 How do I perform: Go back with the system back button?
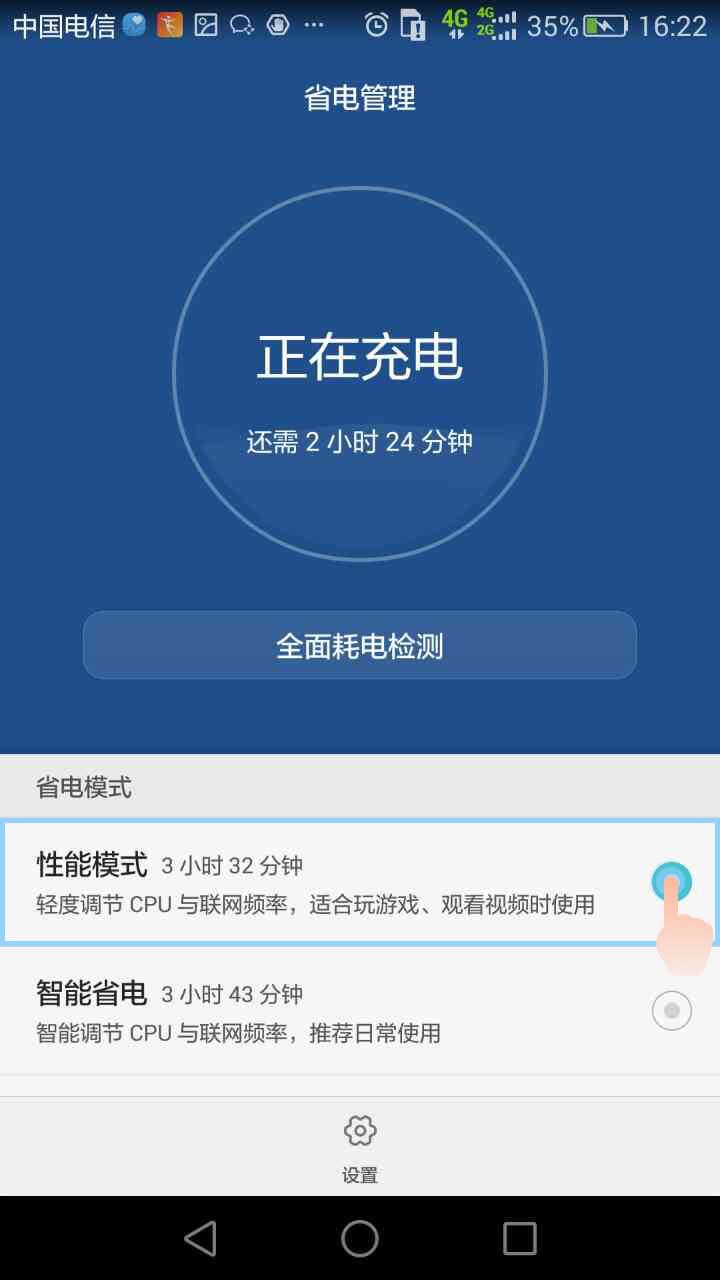tap(200, 1238)
